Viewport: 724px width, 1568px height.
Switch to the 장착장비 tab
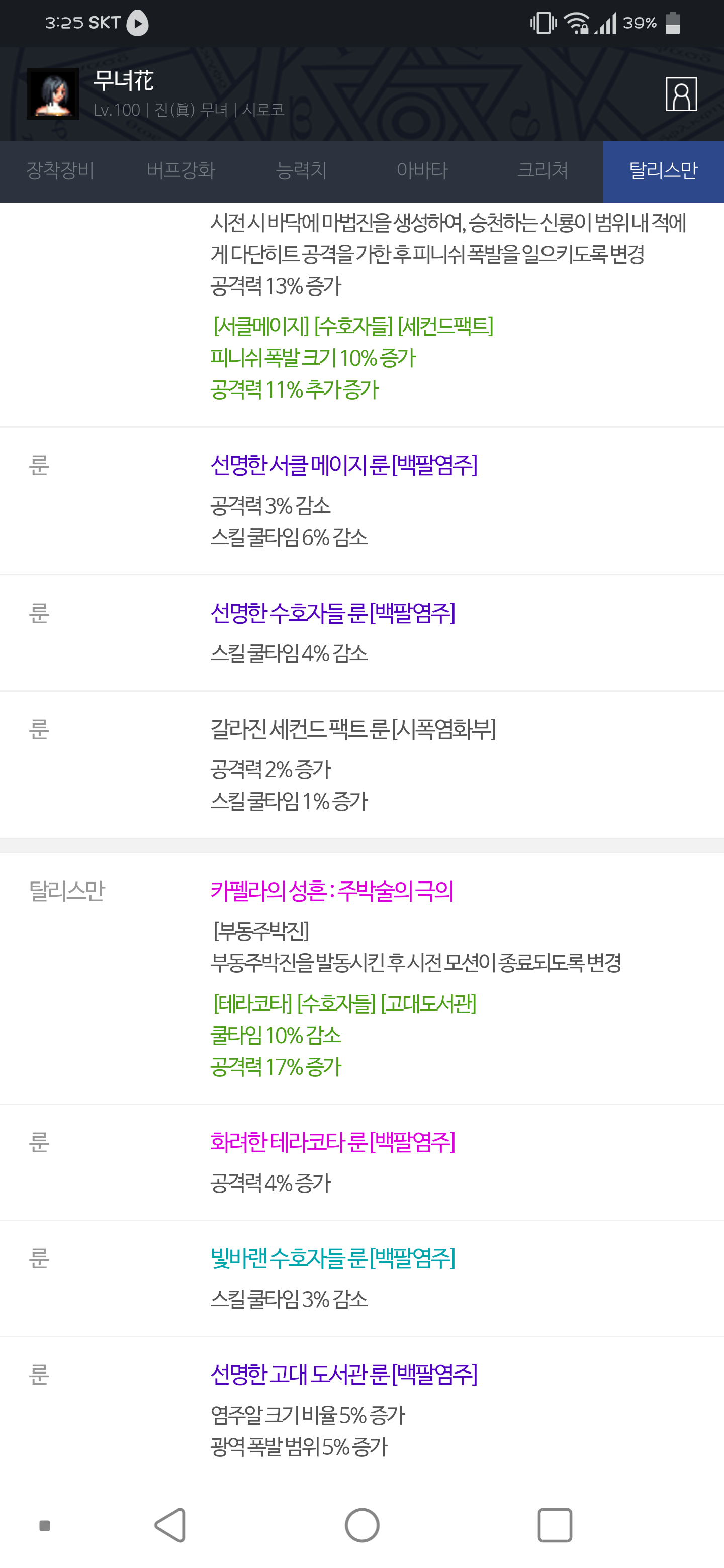[x=60, y=170]
